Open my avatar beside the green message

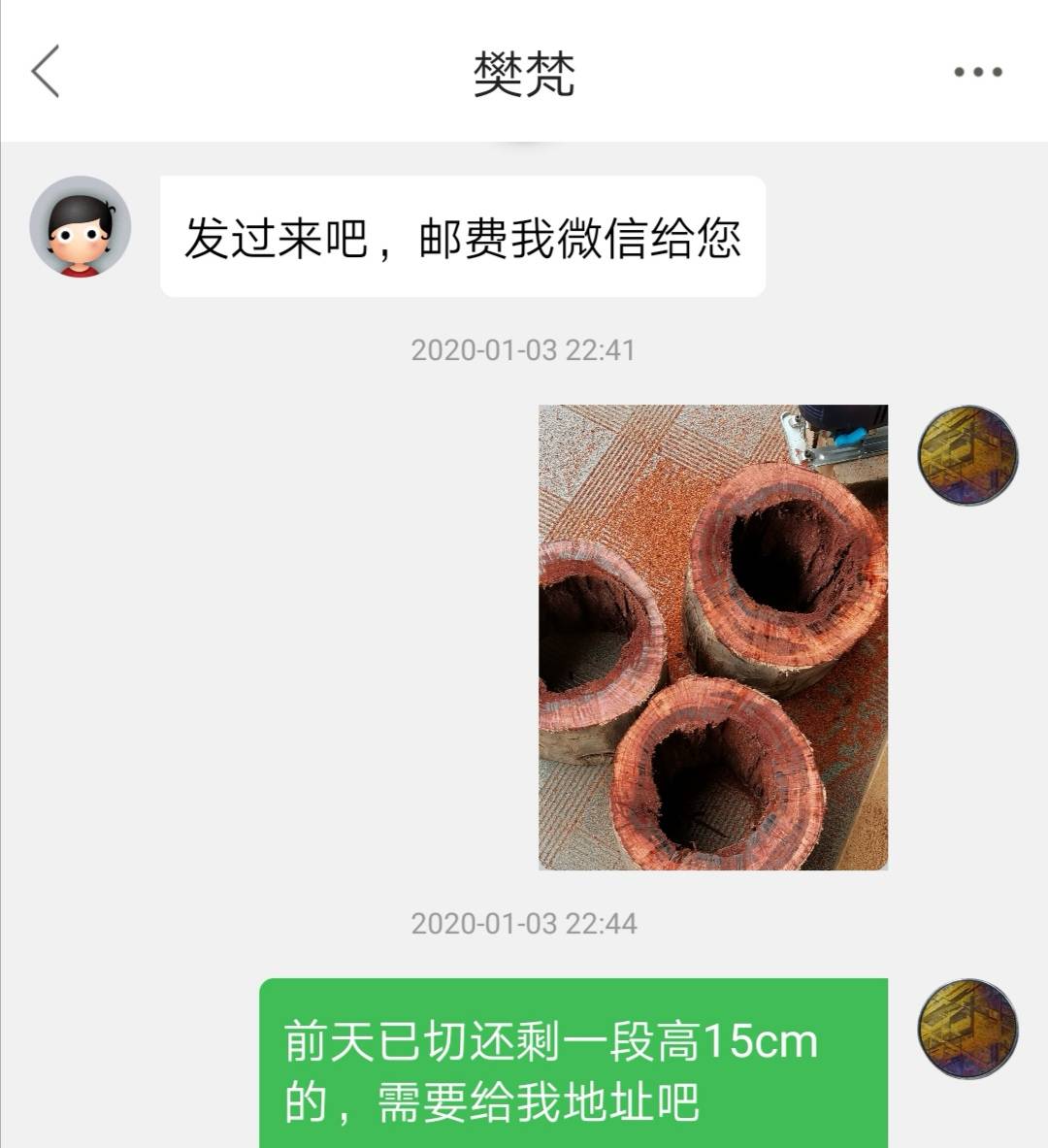coord(967,1029)
